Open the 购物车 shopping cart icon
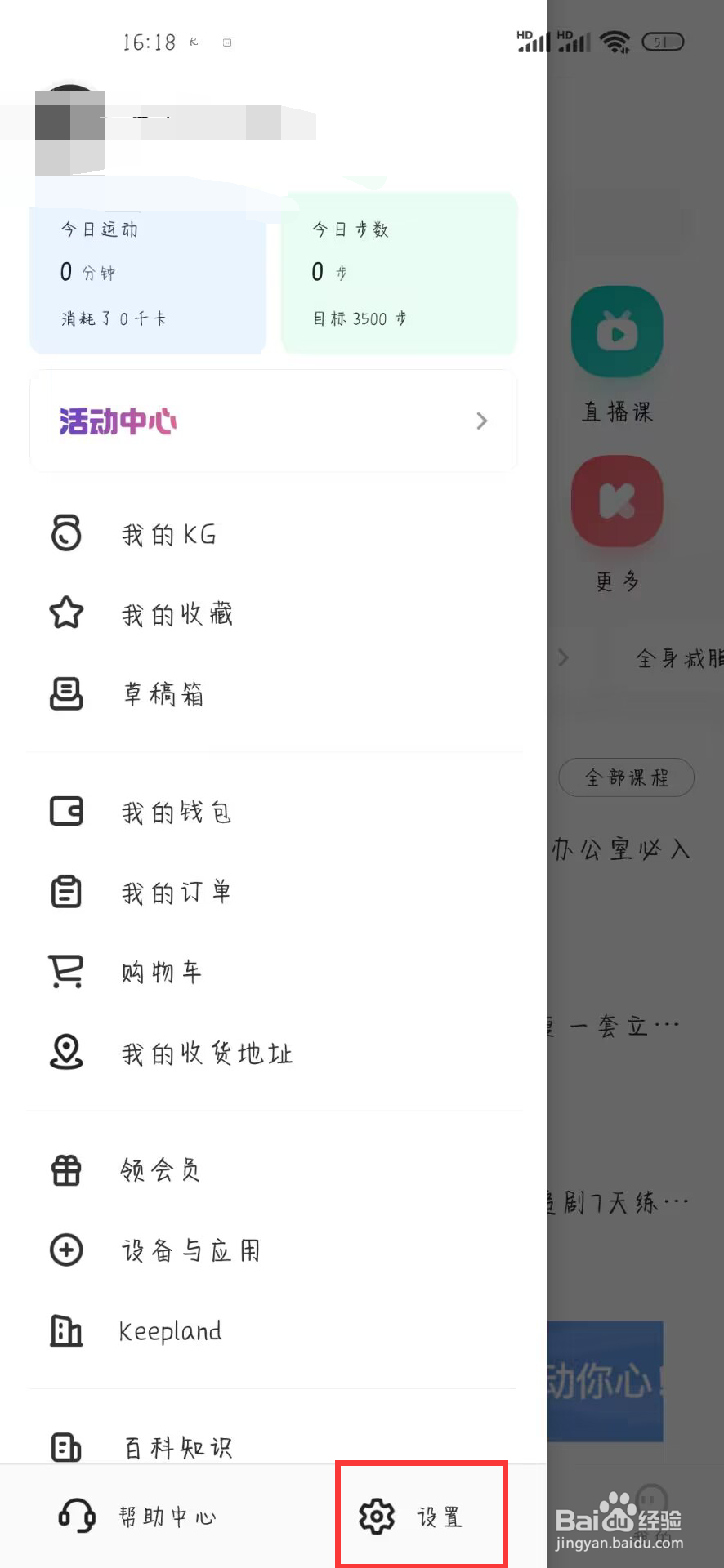Screen dimensions: 724x1568 pyautogui.click(x=66, y=971)
